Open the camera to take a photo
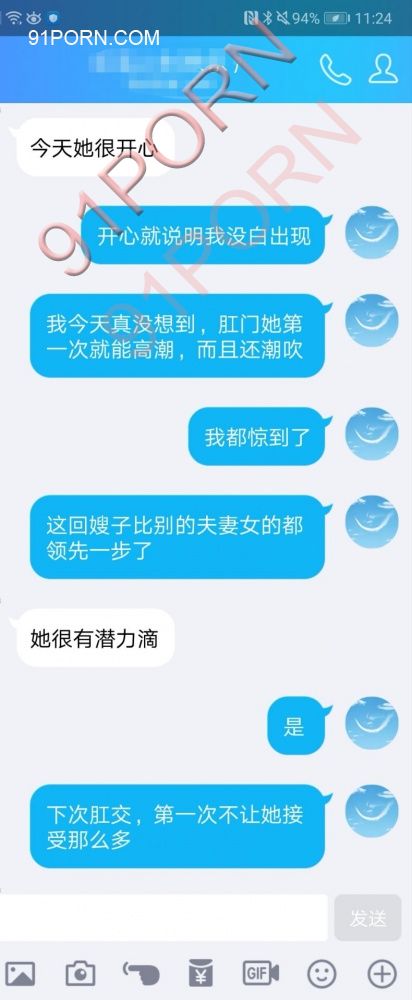412x1000 pixels. pyautogui.click(x=80, y=974)
